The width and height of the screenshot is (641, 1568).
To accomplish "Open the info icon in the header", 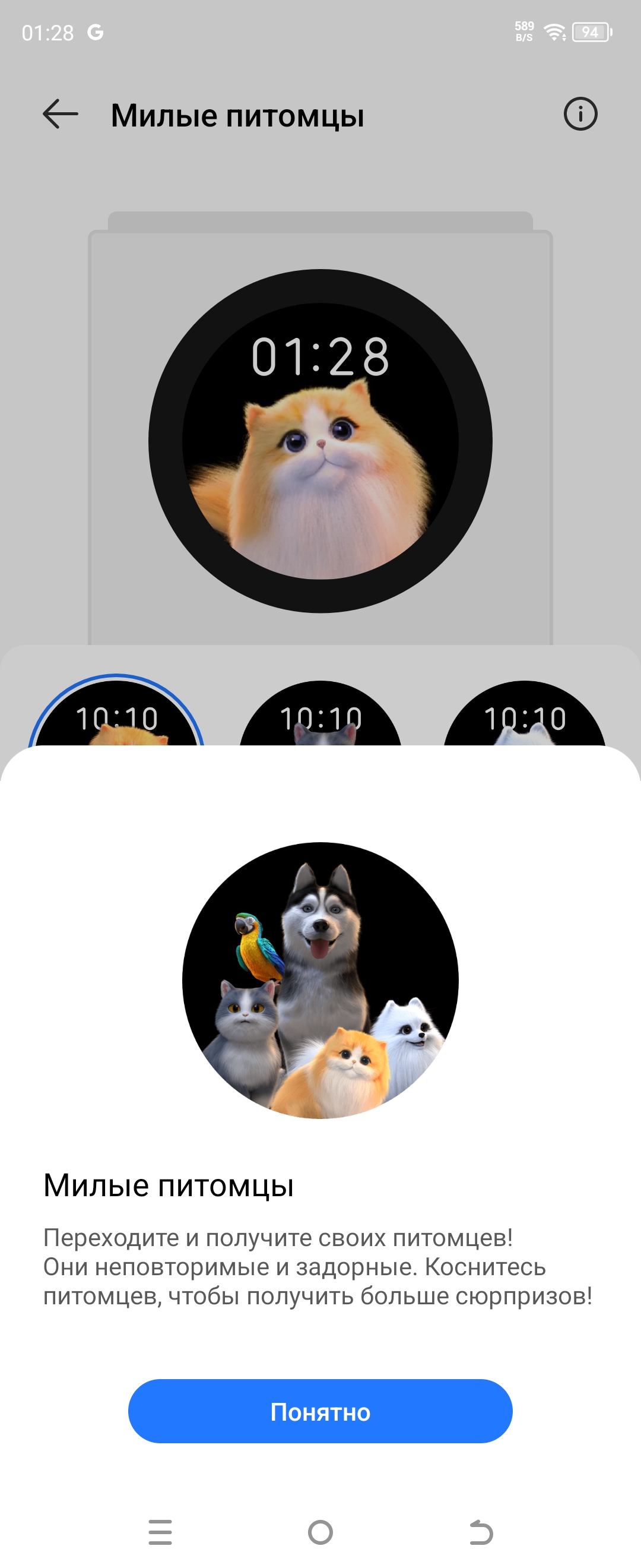I will click(580, 114).
